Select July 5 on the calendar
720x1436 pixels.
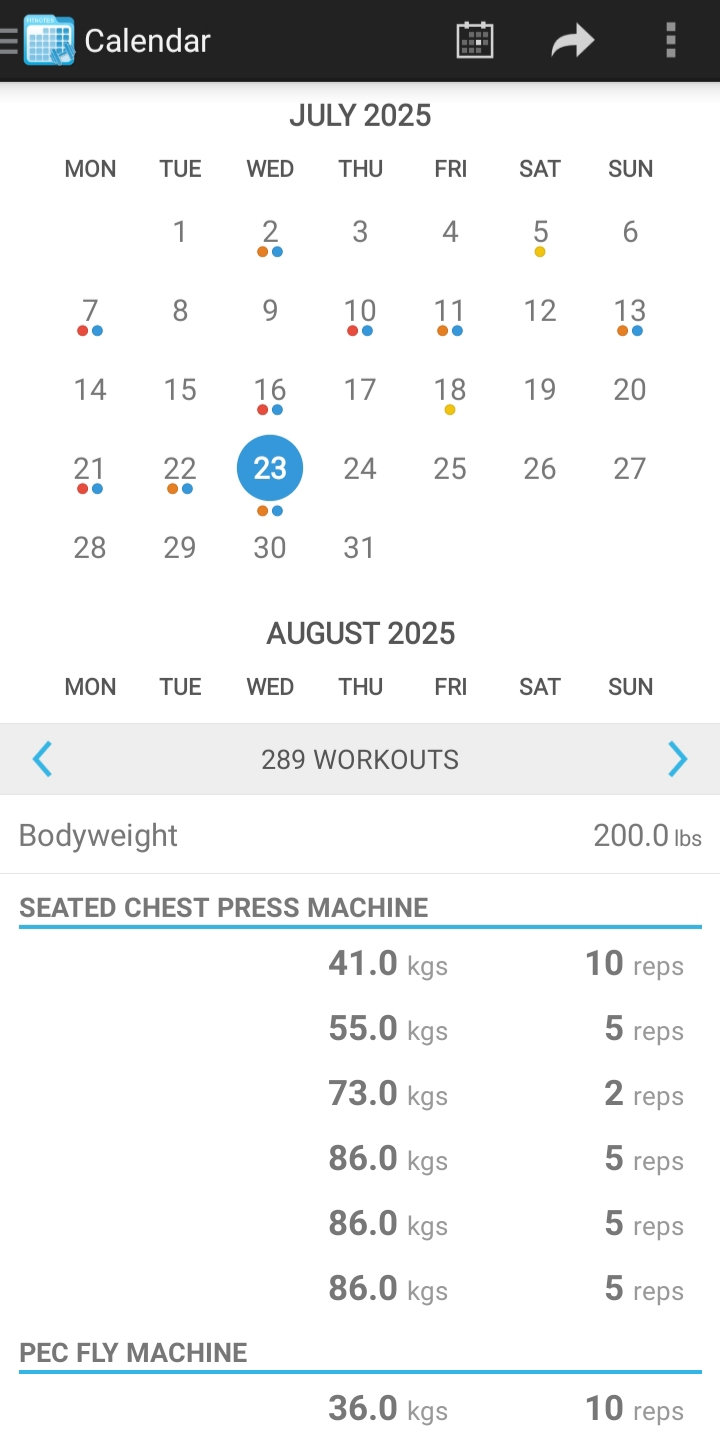[x=540, y=237]
